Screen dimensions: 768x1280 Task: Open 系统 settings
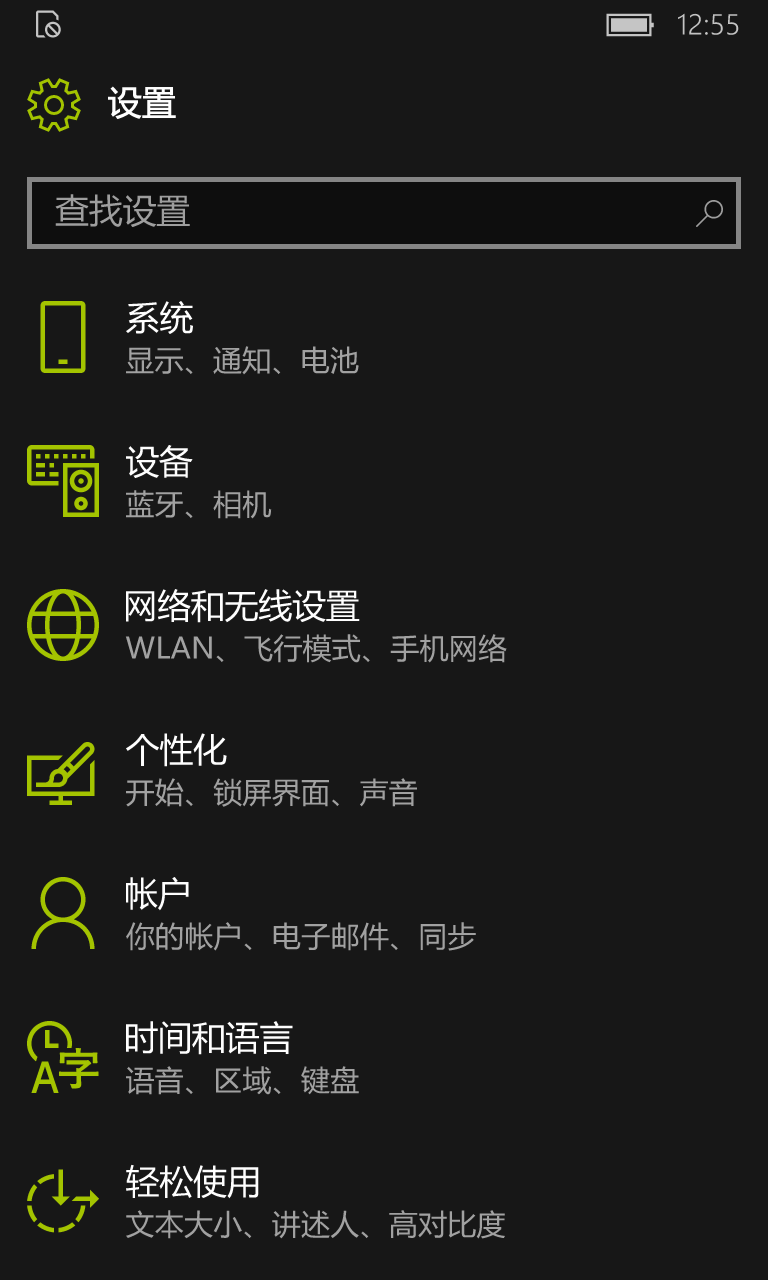click(x=384, y=338)
